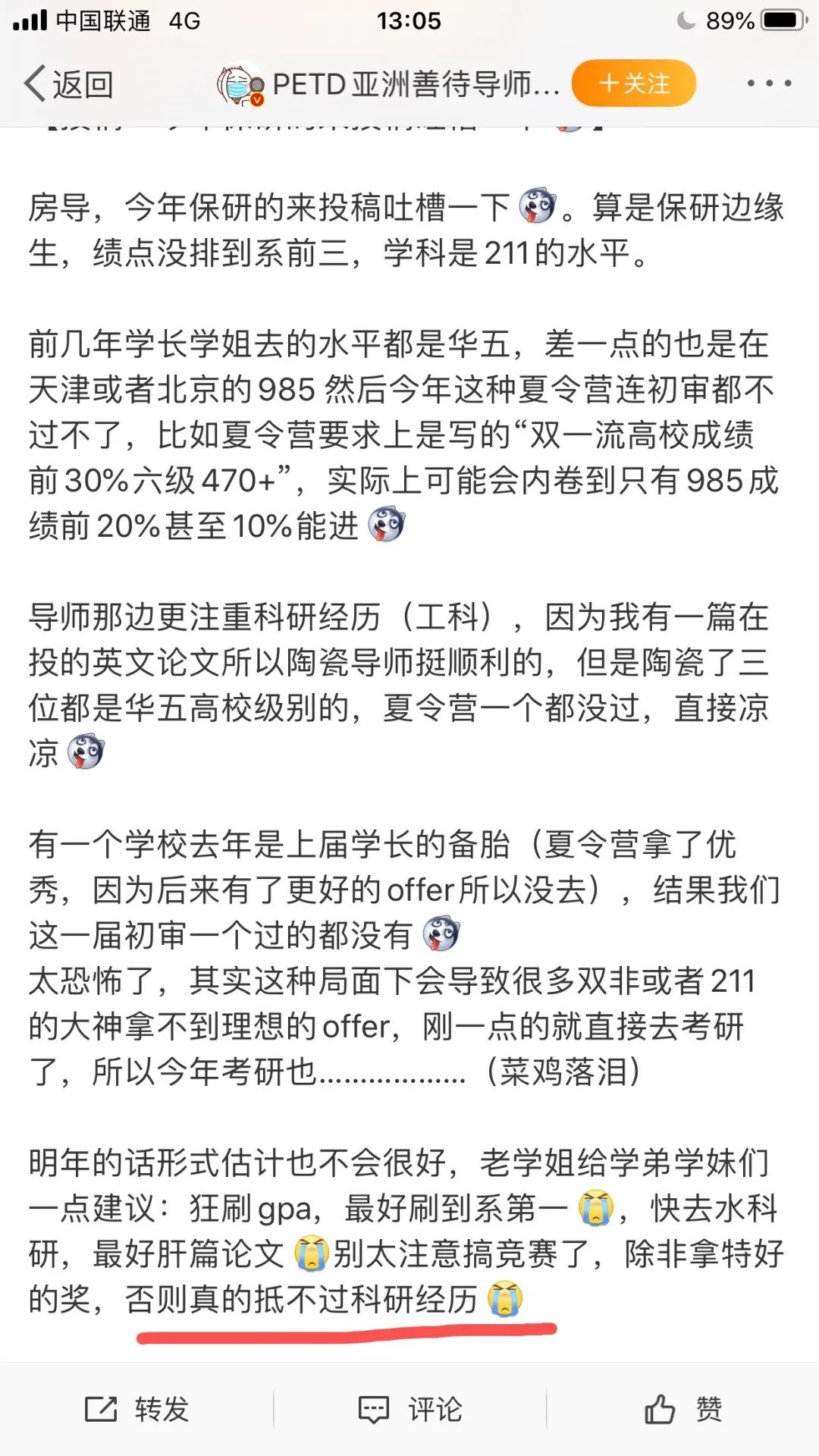Tap the 13:05 clock display
Image resolution: width=819 pixels, height=1456 pixels.
409,21
